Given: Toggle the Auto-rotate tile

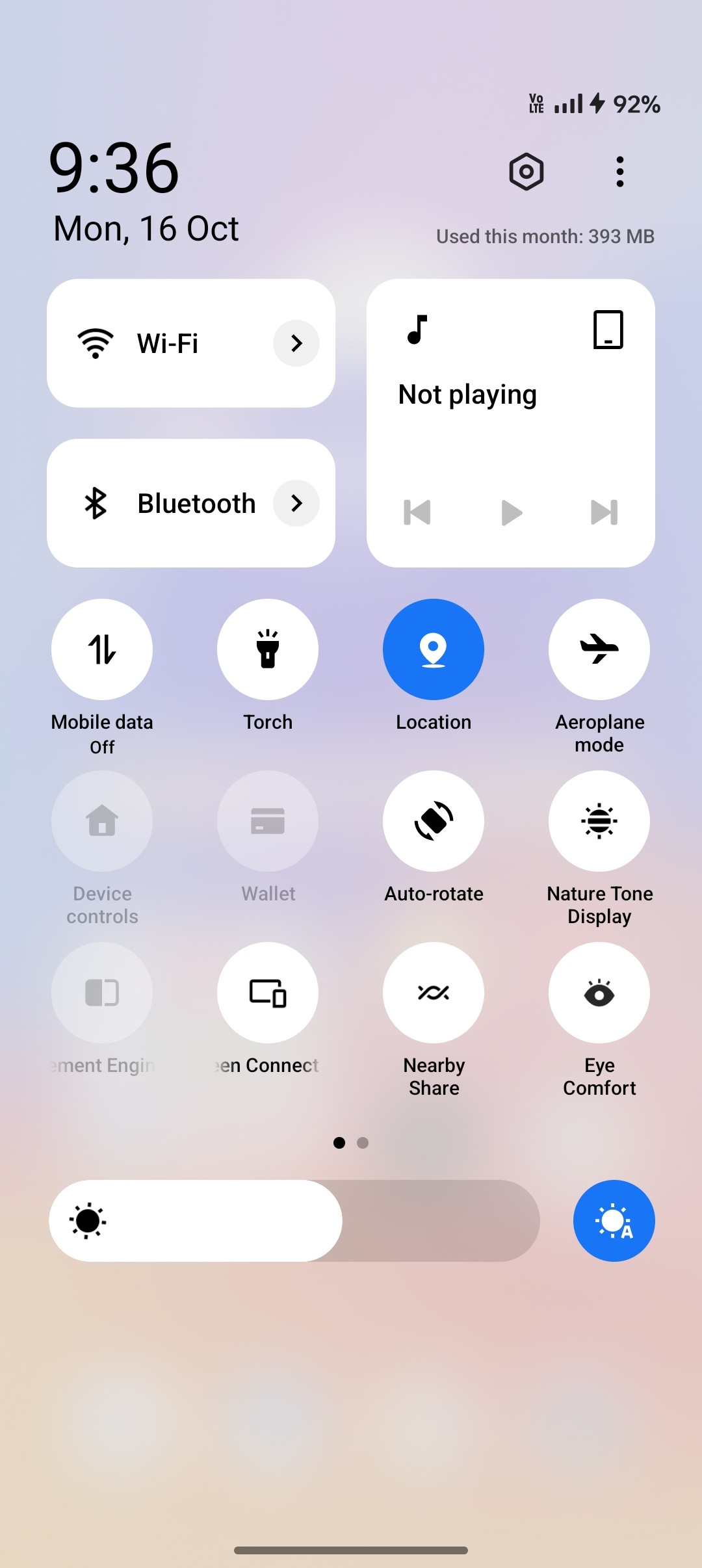Looking at the screenshot, I should tap(434, 821).
